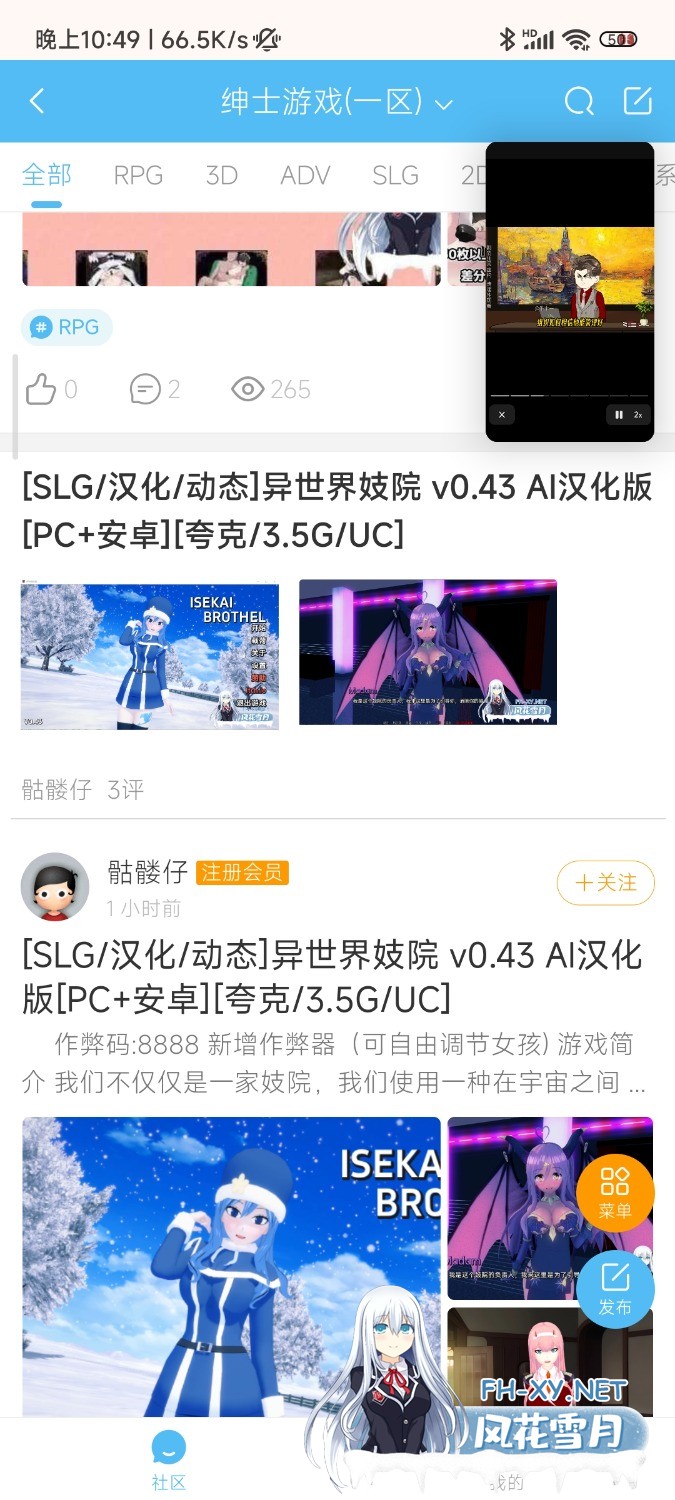675x1500 pixels.
Task: Open the SLG category tab
Action: (395, 175)
